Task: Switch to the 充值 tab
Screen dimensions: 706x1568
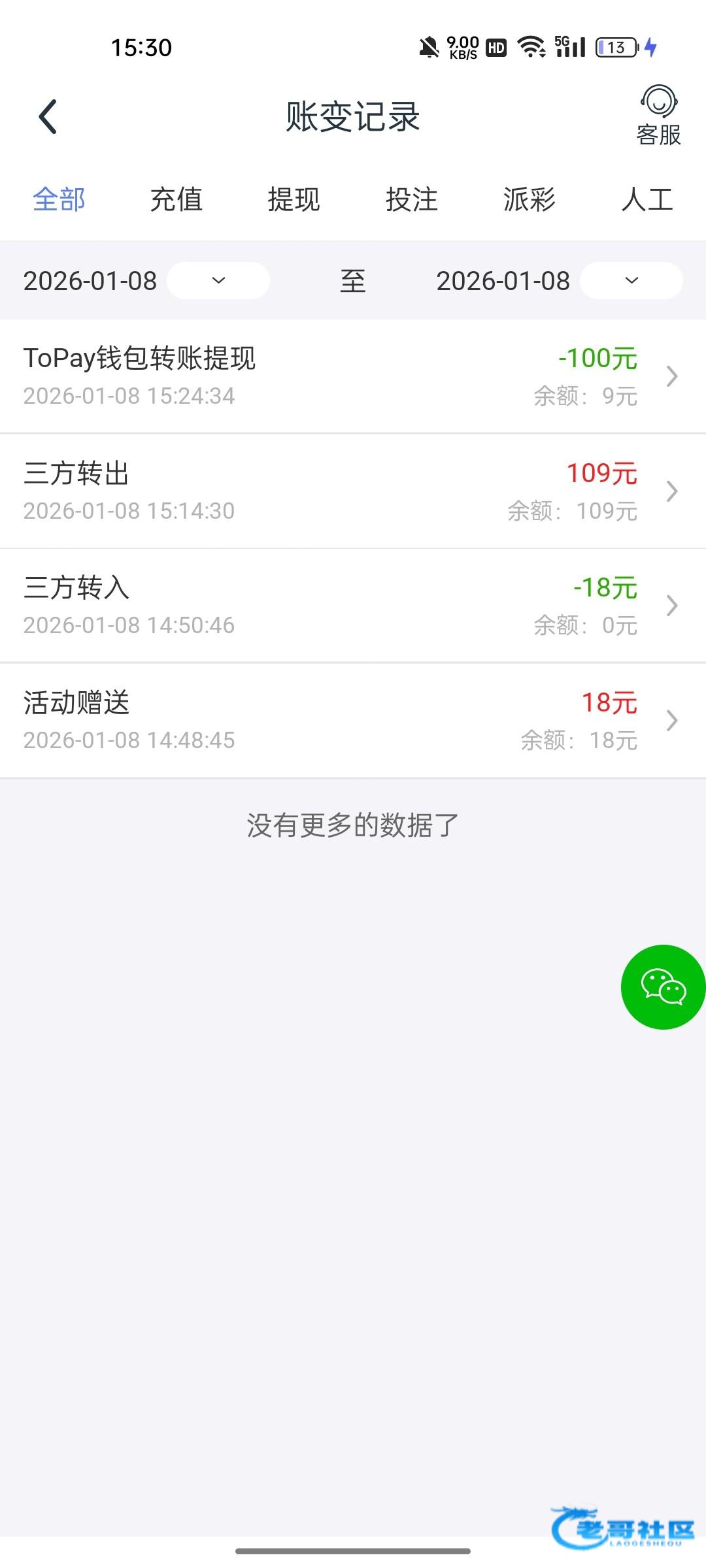Action: (x=176, y=199)
